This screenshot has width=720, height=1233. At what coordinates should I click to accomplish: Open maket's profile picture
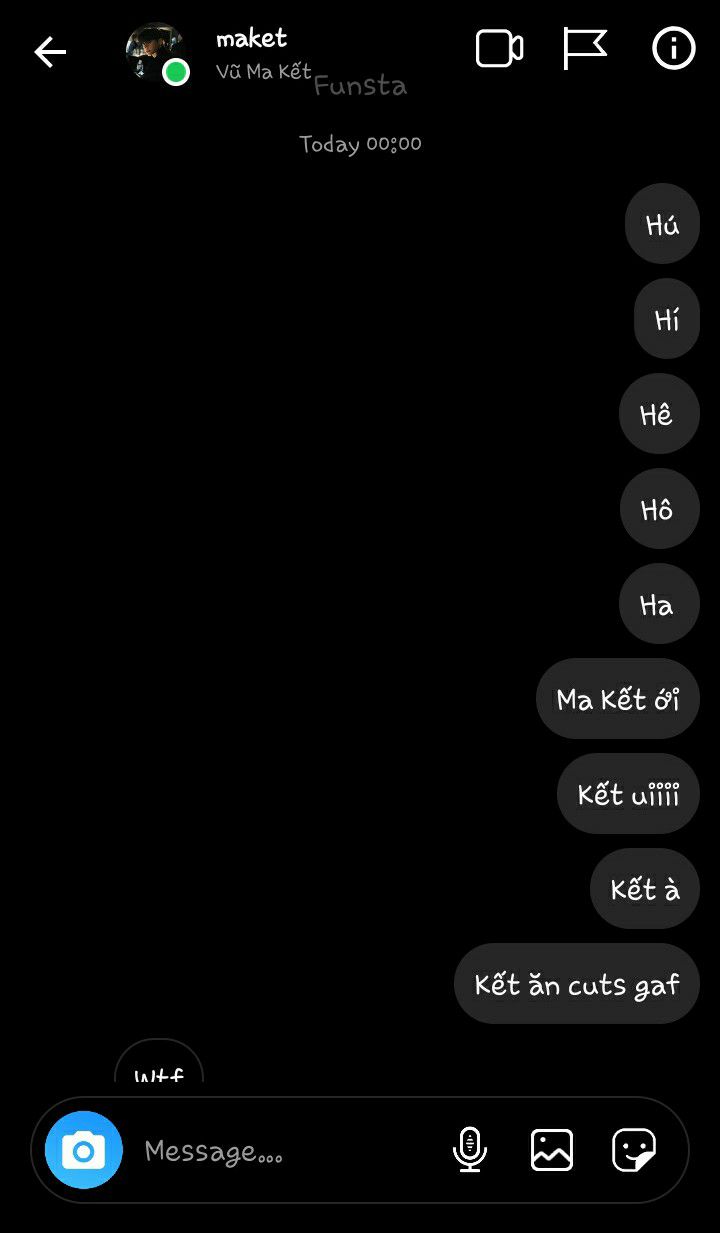pyautogui.click(x=156, y=51)
